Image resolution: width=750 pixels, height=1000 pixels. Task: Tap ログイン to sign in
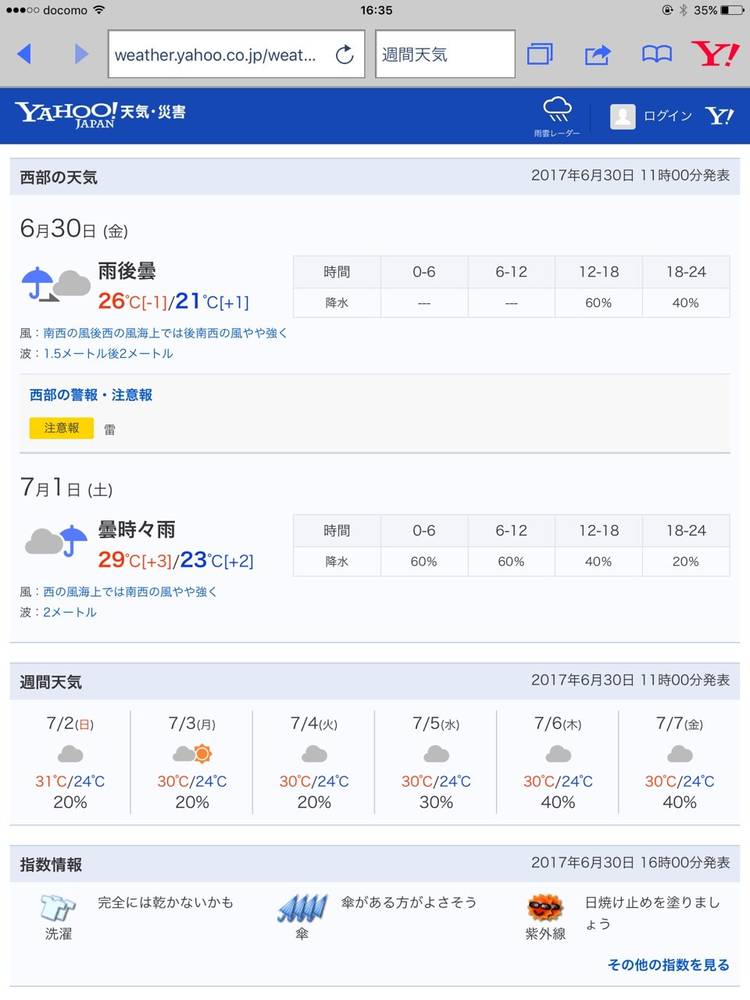point(652,116)
